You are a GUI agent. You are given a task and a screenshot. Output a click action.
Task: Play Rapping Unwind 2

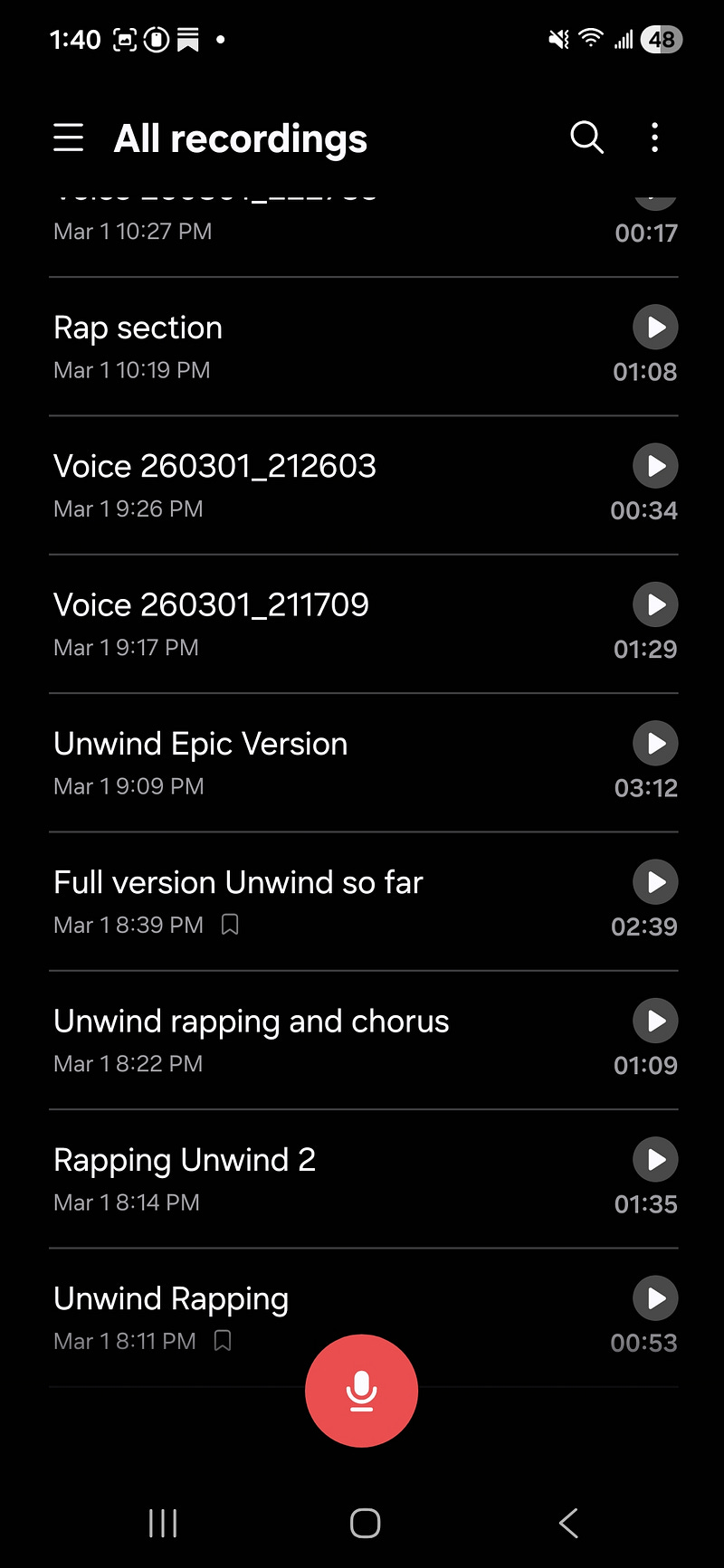tap(655, 1160)
